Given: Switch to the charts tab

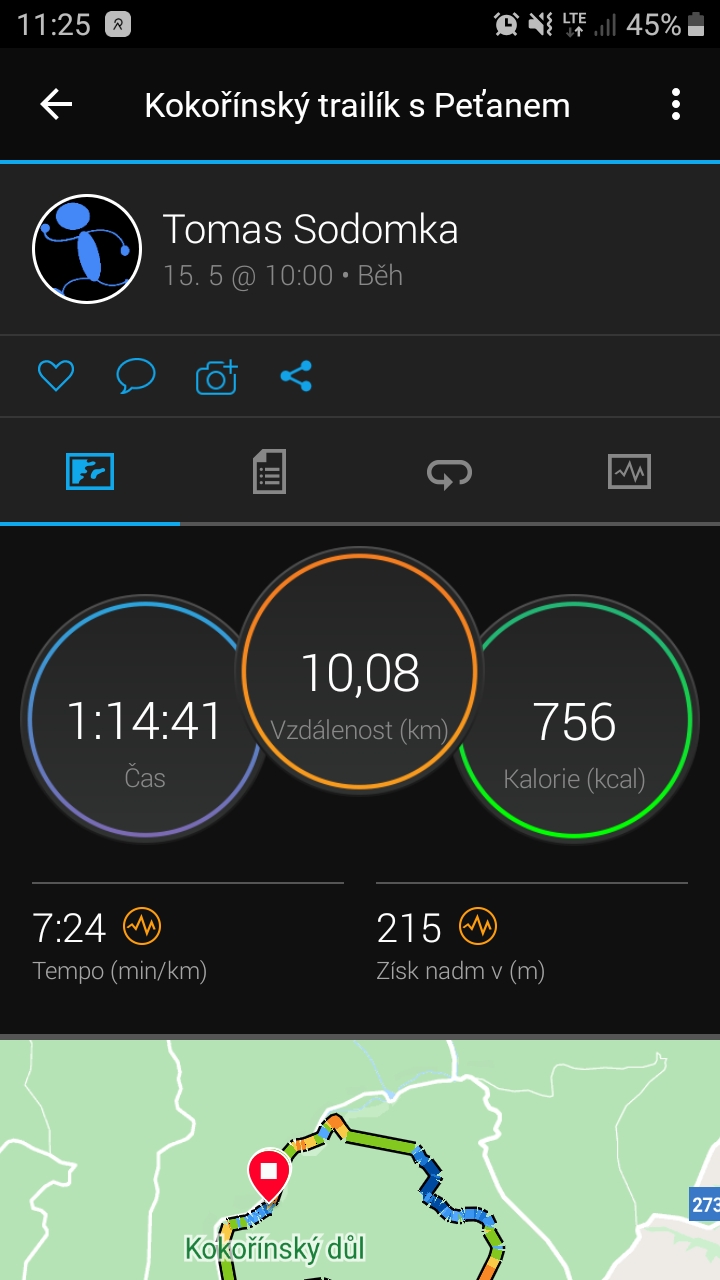Looking at the screenshot, I should coord(629,471).
